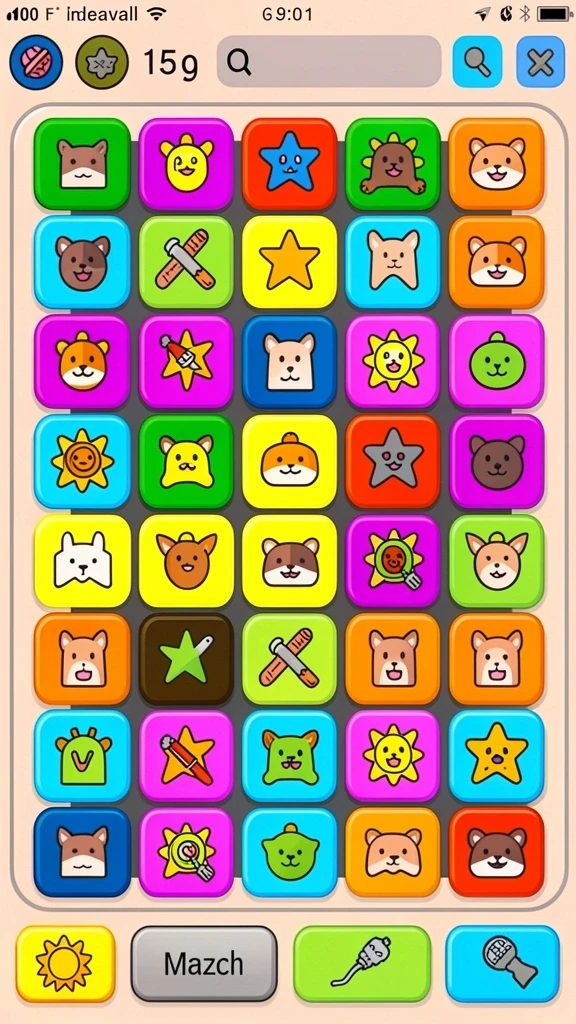576x1024 pixels.
Task: Pick the yellow tile with orange star
Action: (x=289, y=262)
